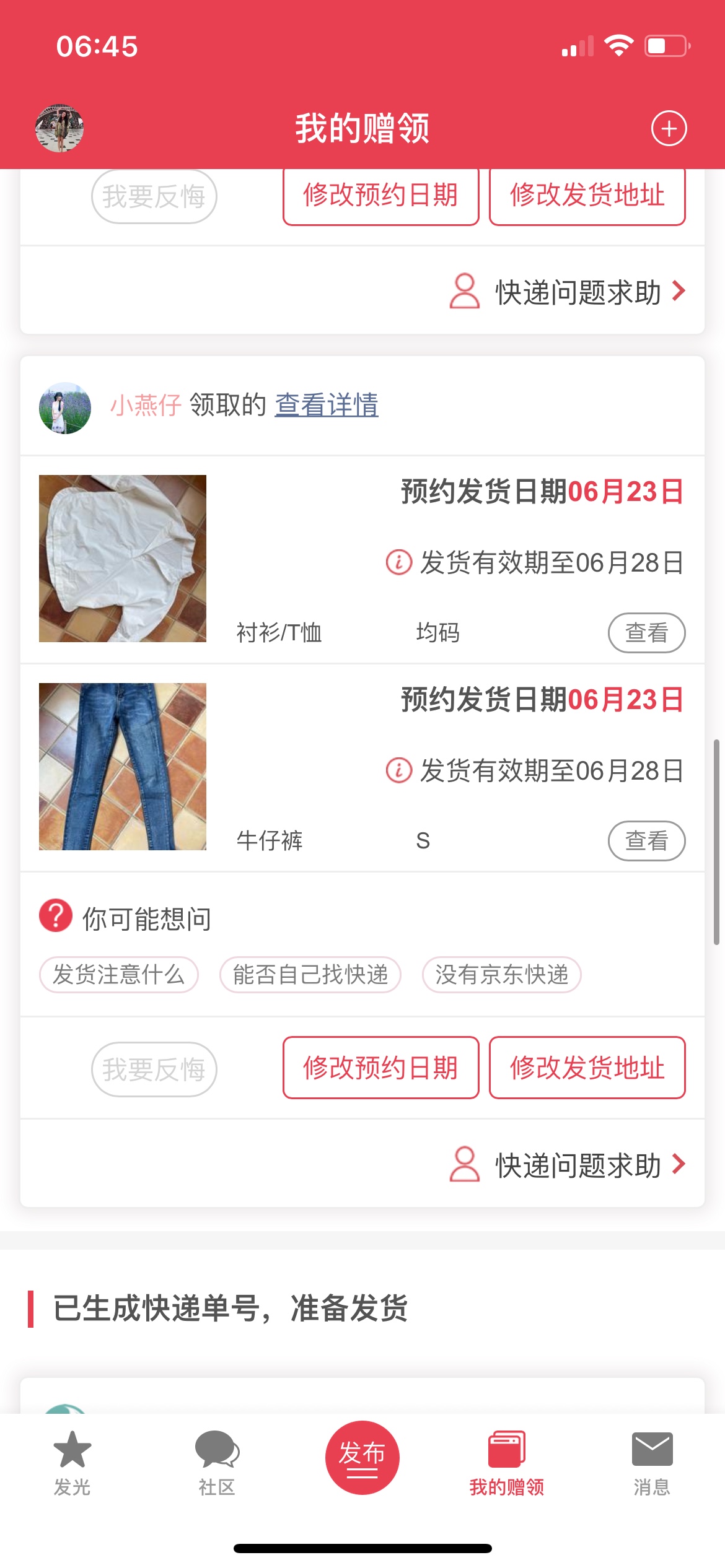
Task: Tap the red 发布 button
Action: pyautogui.click(x=362, y=1457)
